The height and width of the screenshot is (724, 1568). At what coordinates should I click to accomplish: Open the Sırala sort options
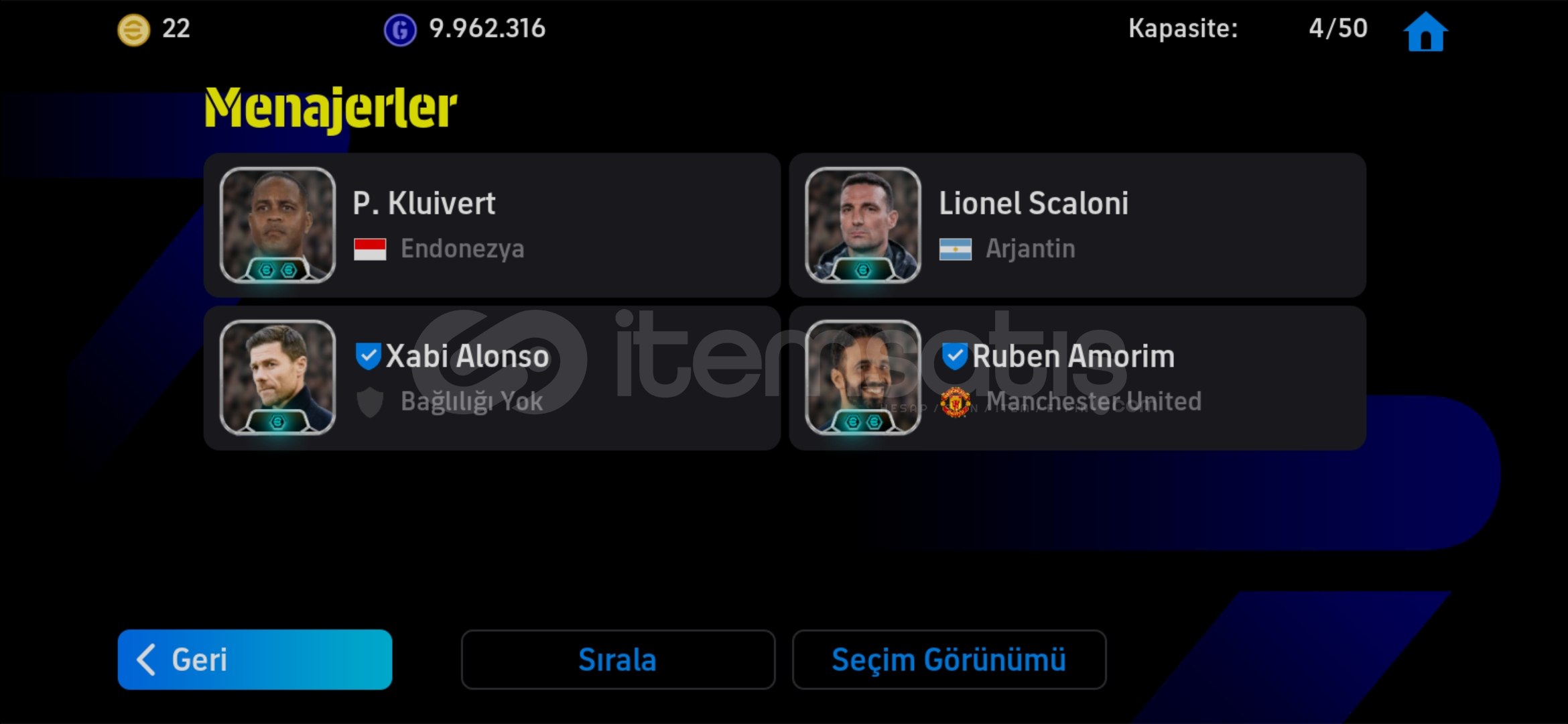pos(618,660)
